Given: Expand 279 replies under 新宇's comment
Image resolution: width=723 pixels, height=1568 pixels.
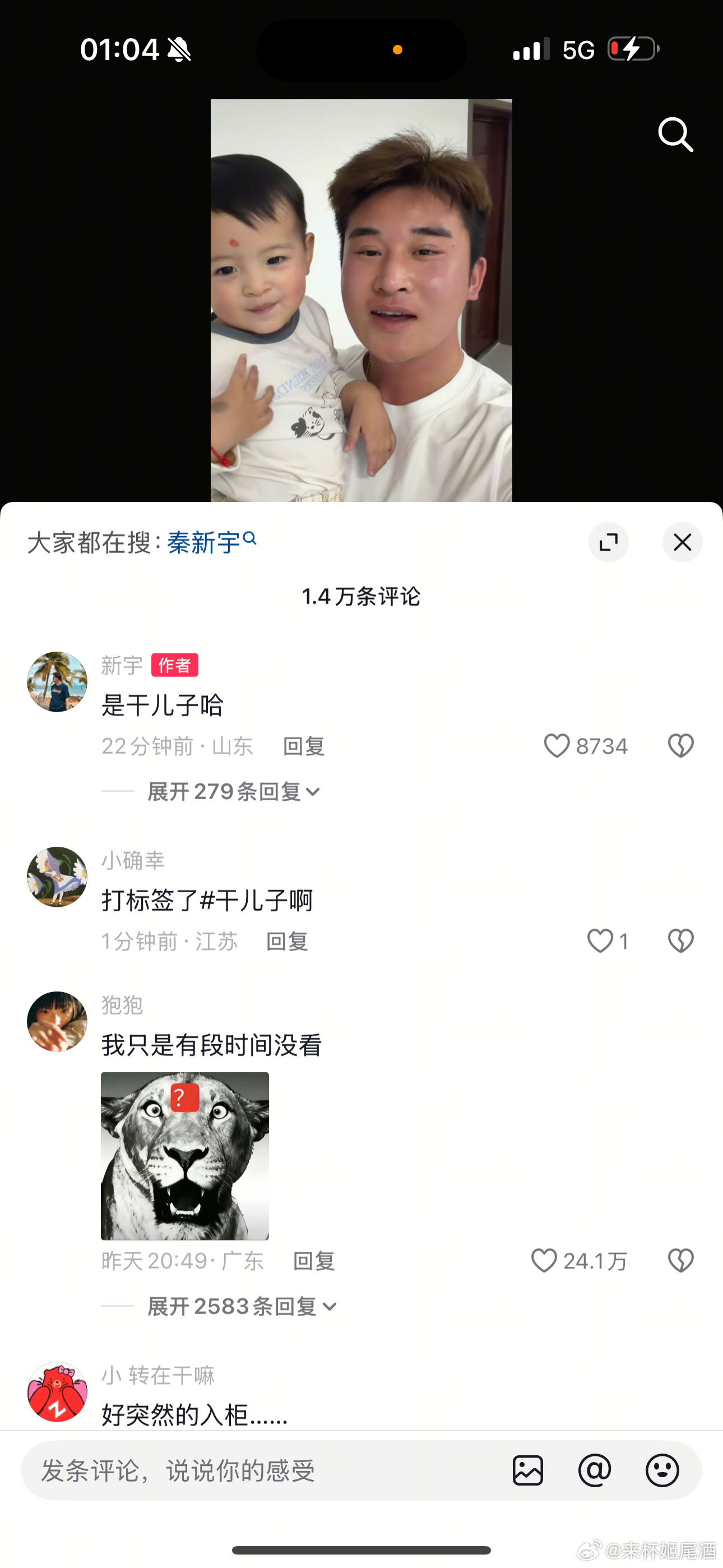Looking at the screenshot, I should pos(234,791).
